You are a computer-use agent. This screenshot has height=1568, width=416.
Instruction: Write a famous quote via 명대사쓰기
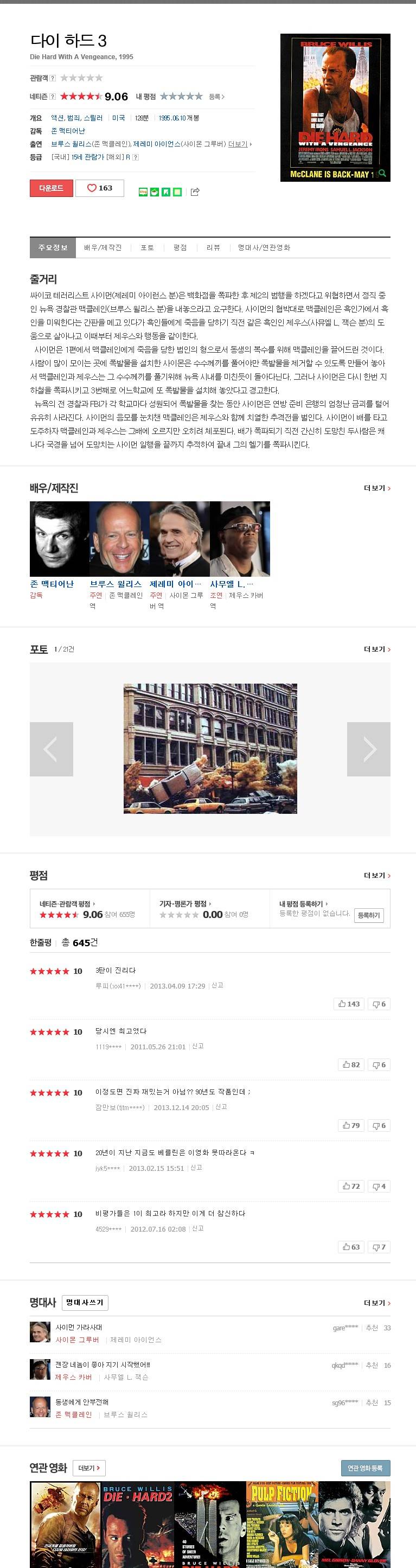point(85,1303)
